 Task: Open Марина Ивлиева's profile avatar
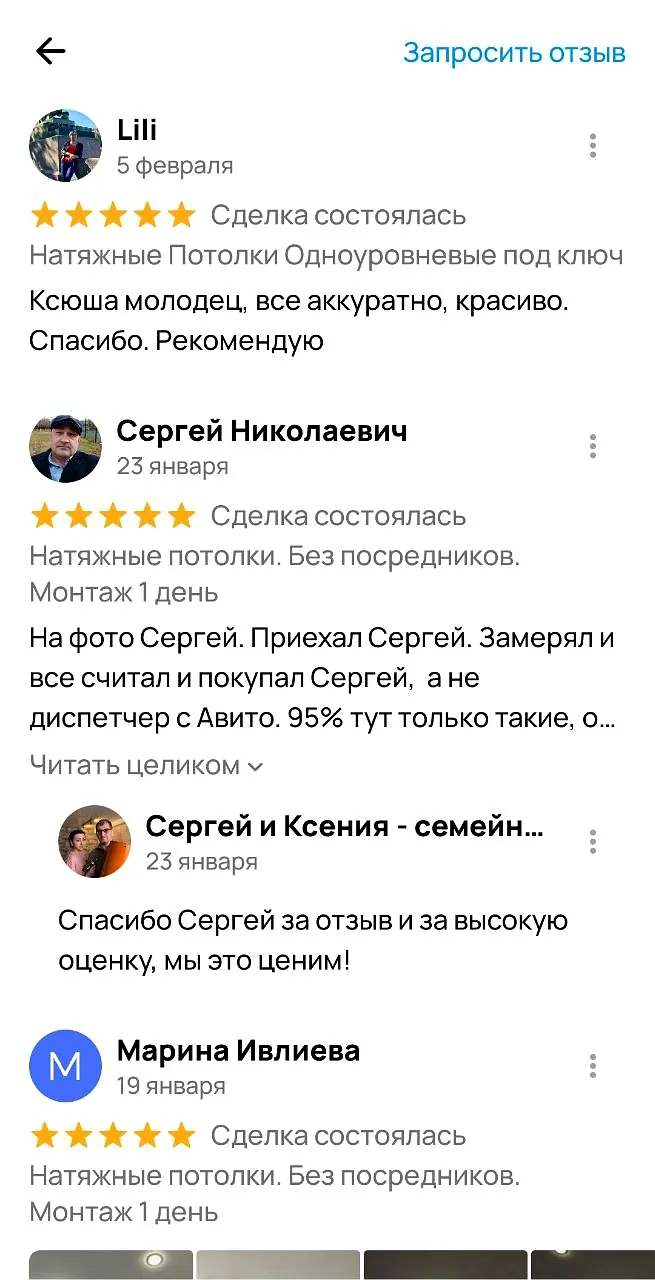pyautogui.click(x=66, y=1067)
